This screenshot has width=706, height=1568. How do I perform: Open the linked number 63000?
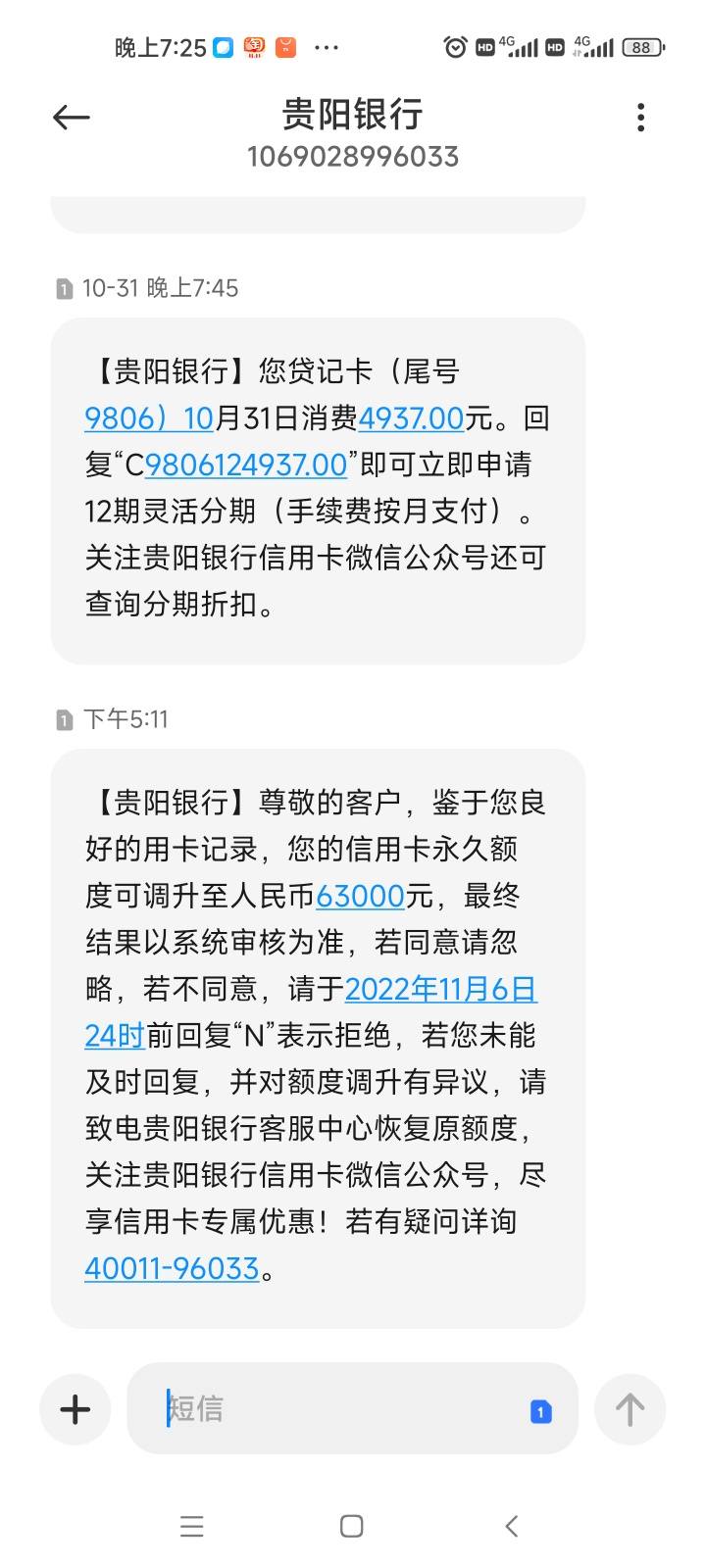pos(360,896)
